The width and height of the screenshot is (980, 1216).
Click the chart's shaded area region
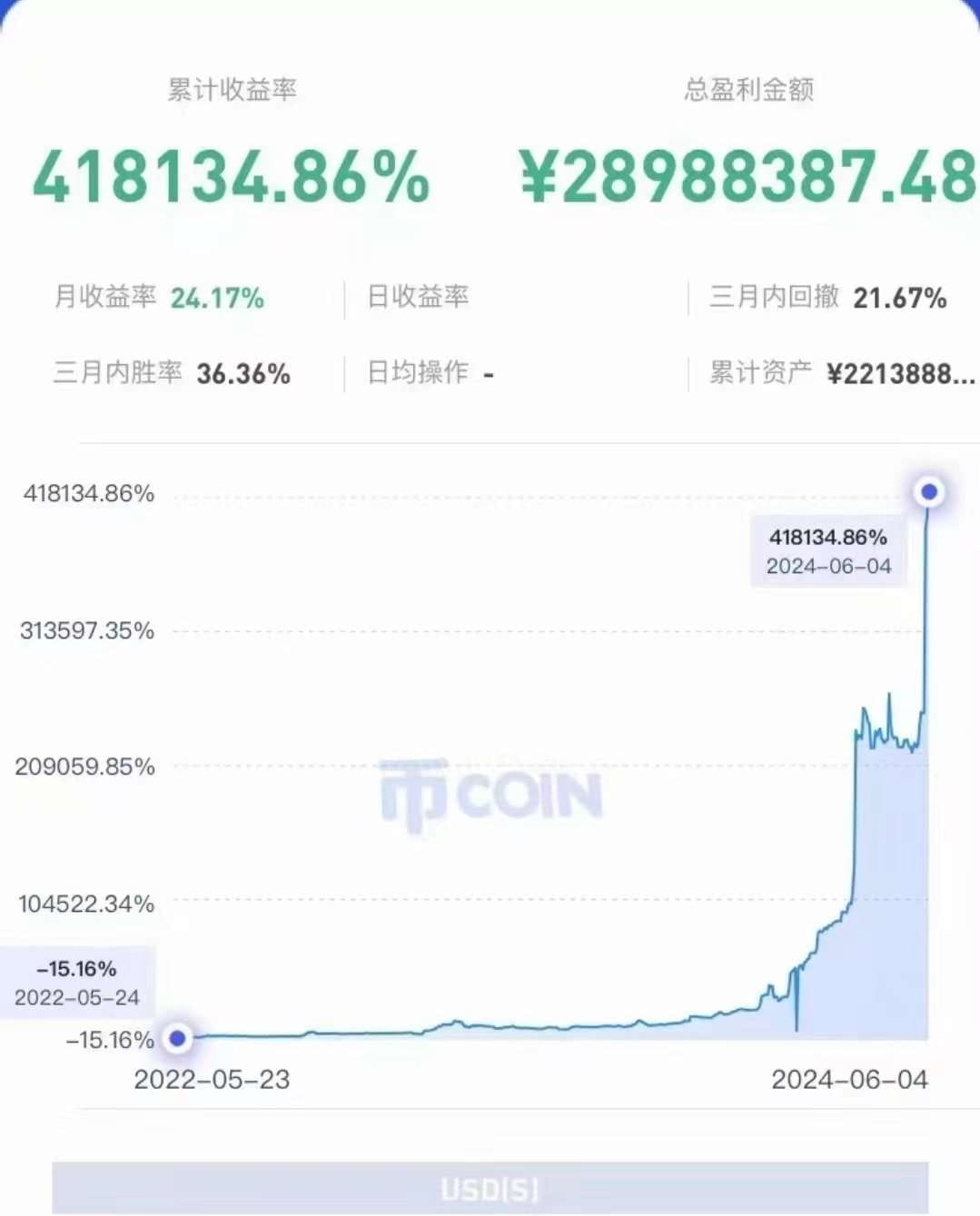[x=881, y=908]
